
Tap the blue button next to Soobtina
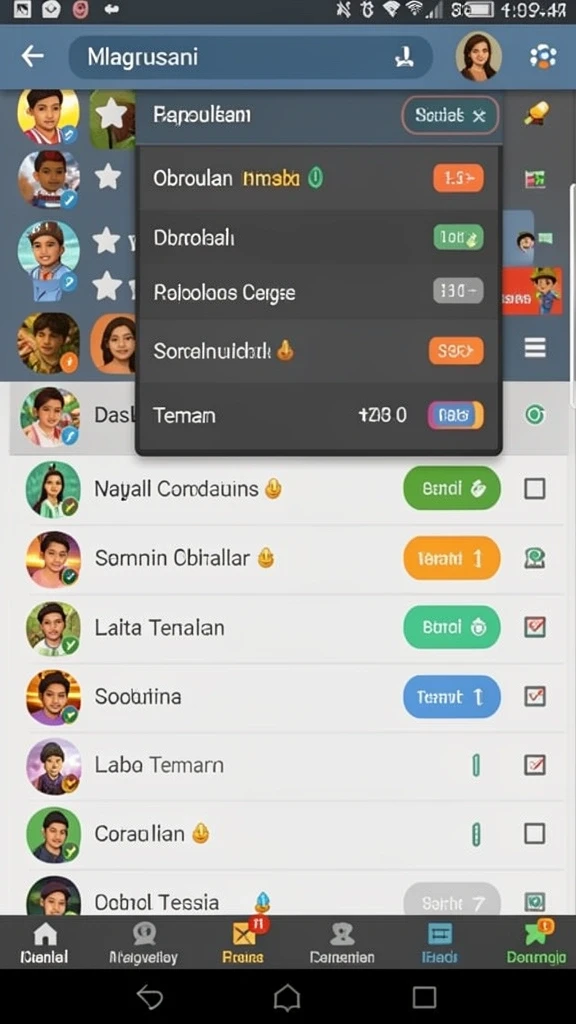click(x=452, y=697)
